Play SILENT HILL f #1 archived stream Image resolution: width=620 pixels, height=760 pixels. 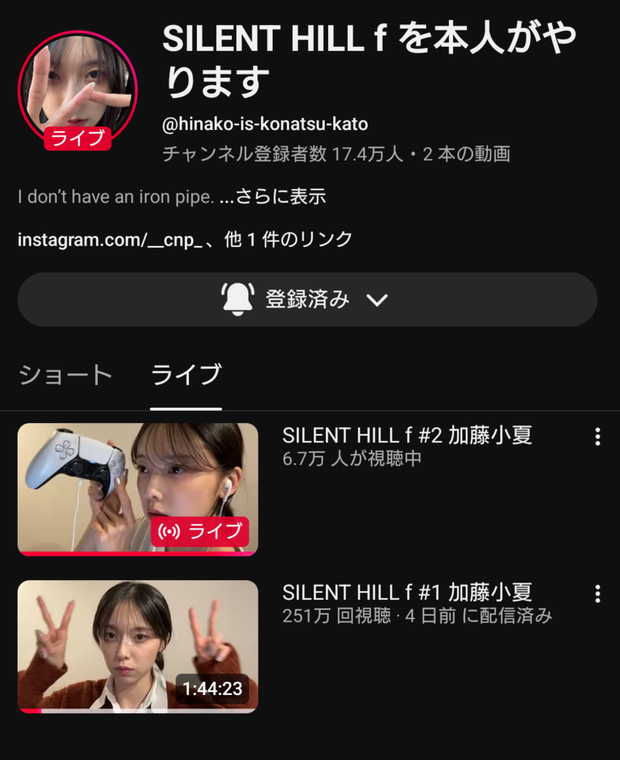138,645
